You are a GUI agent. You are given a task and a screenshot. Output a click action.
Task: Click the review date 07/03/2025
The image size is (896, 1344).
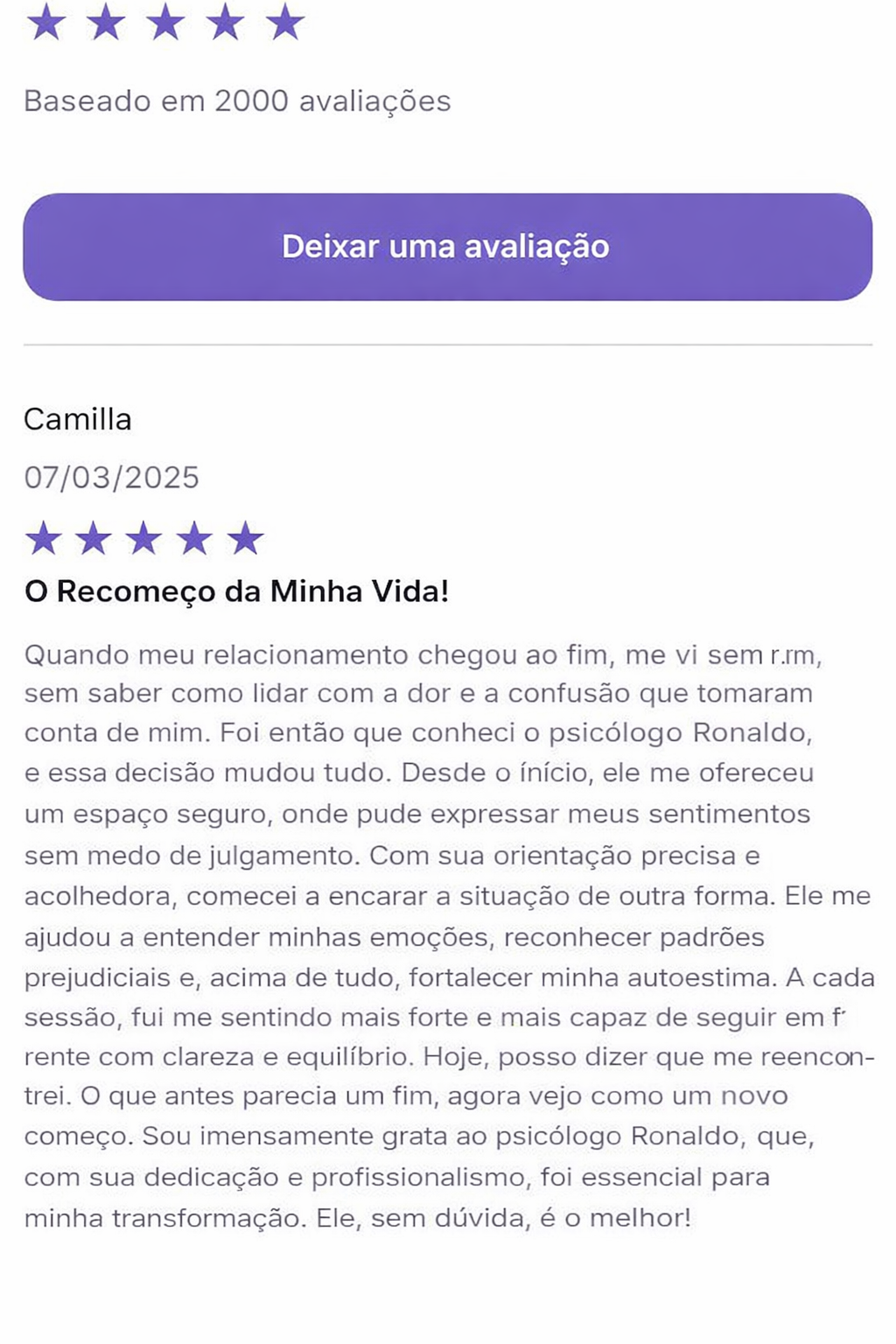pos(111,478)
